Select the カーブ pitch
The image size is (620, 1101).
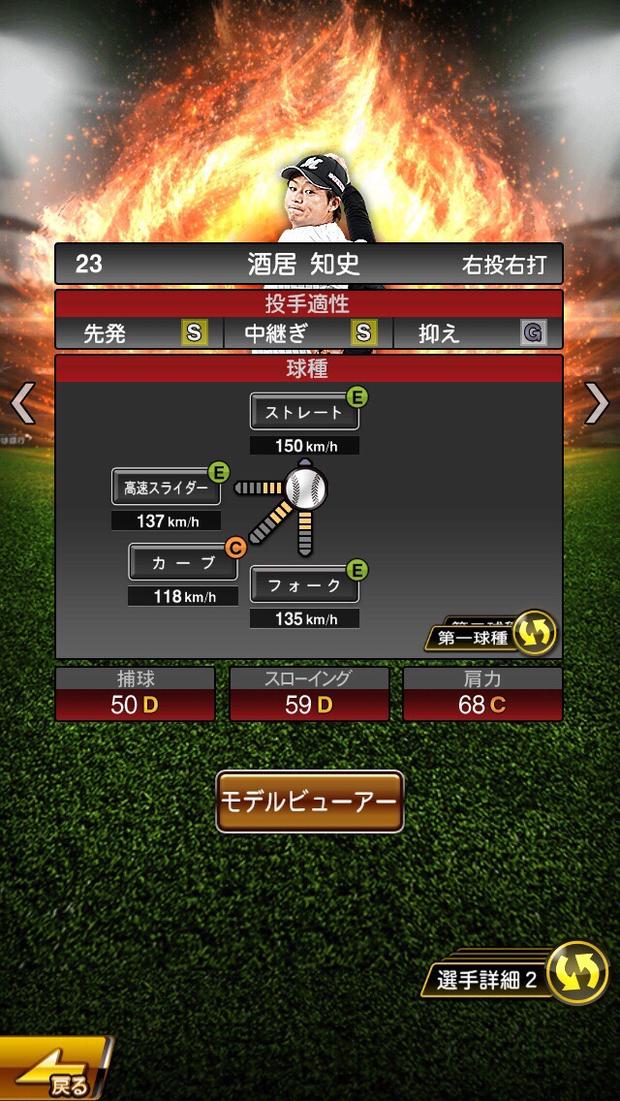point(183,562)
